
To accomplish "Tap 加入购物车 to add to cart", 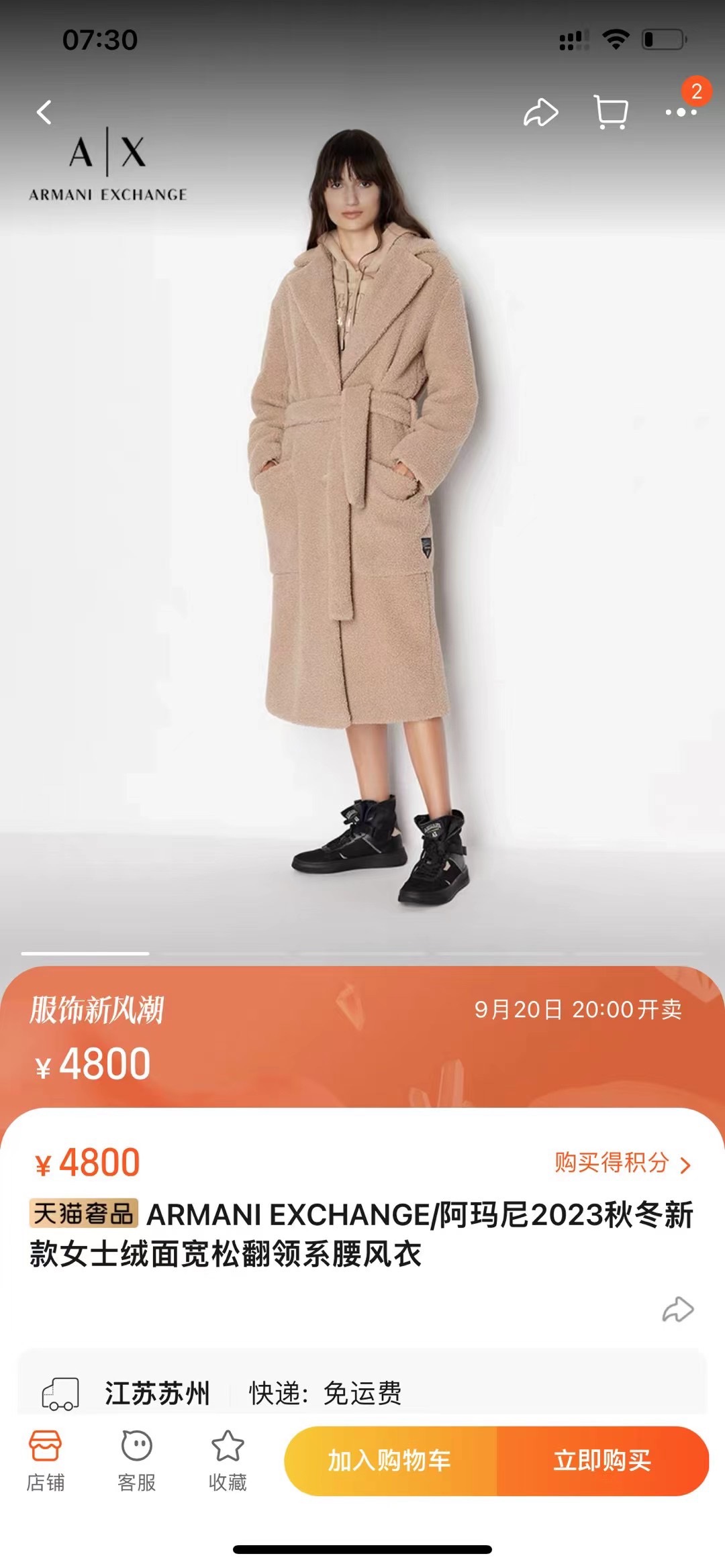I will pyautogui.click(x=390, y=1460).
